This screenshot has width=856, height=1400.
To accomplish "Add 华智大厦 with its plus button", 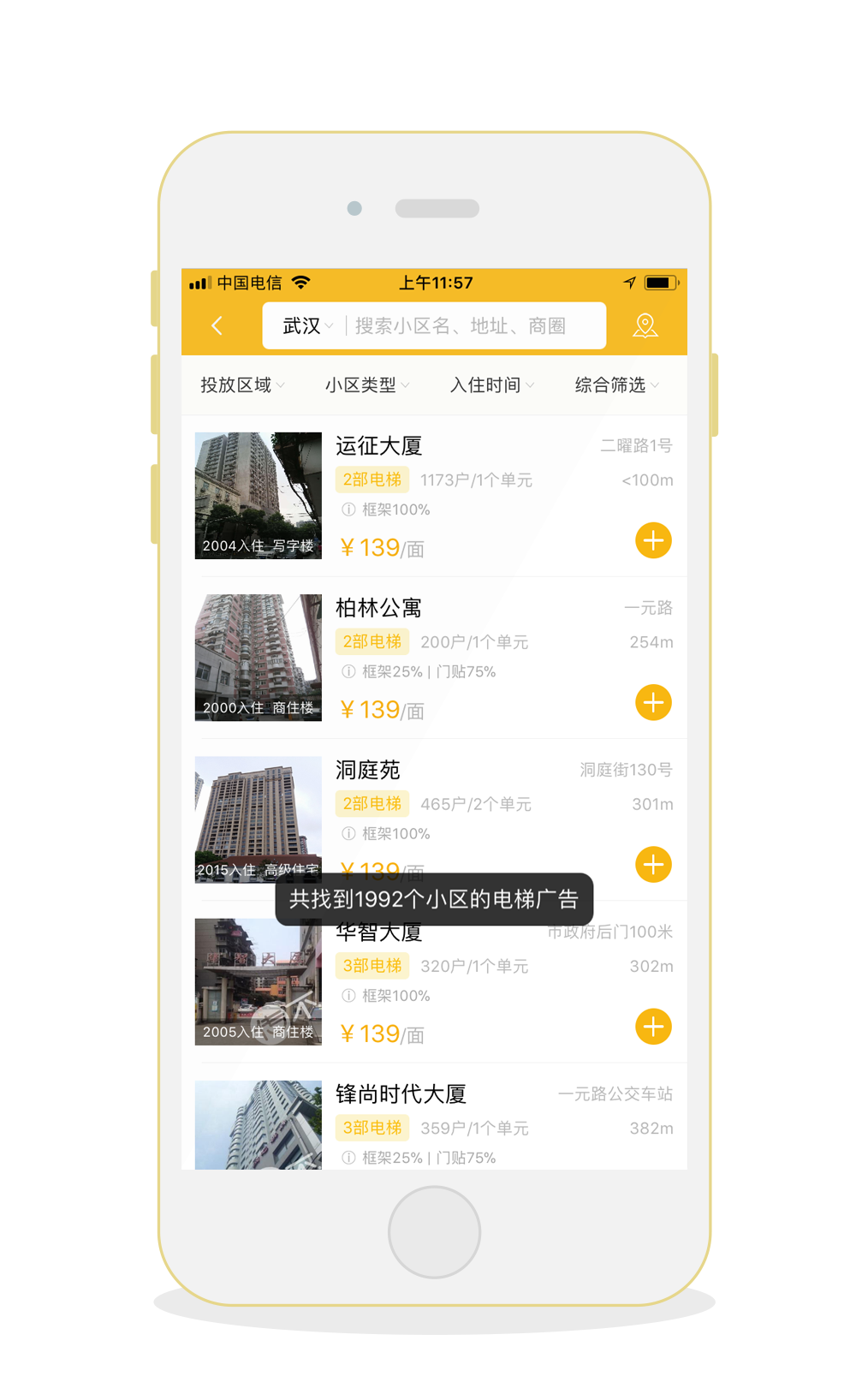I will coord(653,1027).
